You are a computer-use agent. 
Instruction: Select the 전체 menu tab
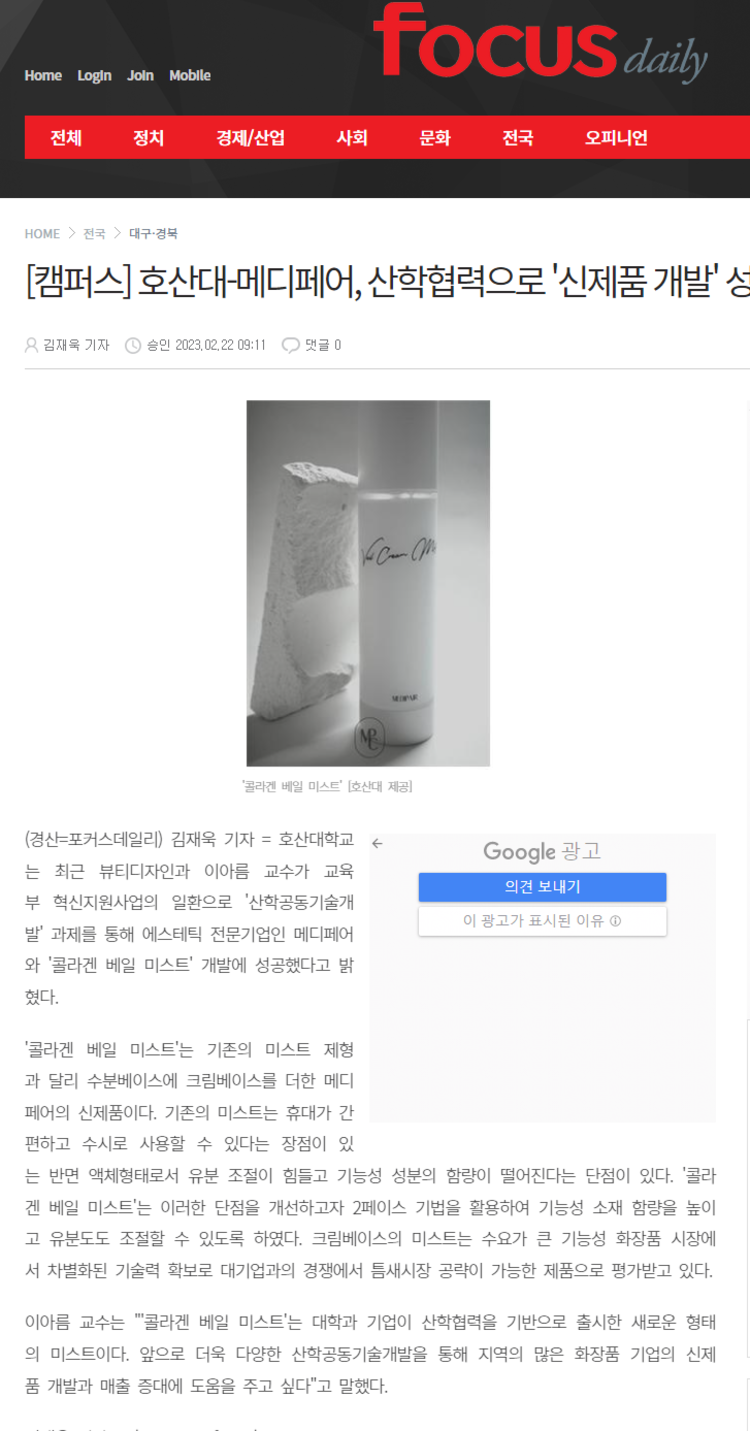[66, 138]
